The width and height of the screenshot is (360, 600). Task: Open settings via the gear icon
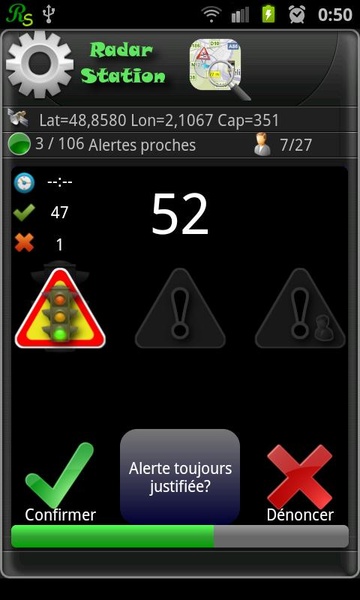pyautogui.click(x=40, y=64)
